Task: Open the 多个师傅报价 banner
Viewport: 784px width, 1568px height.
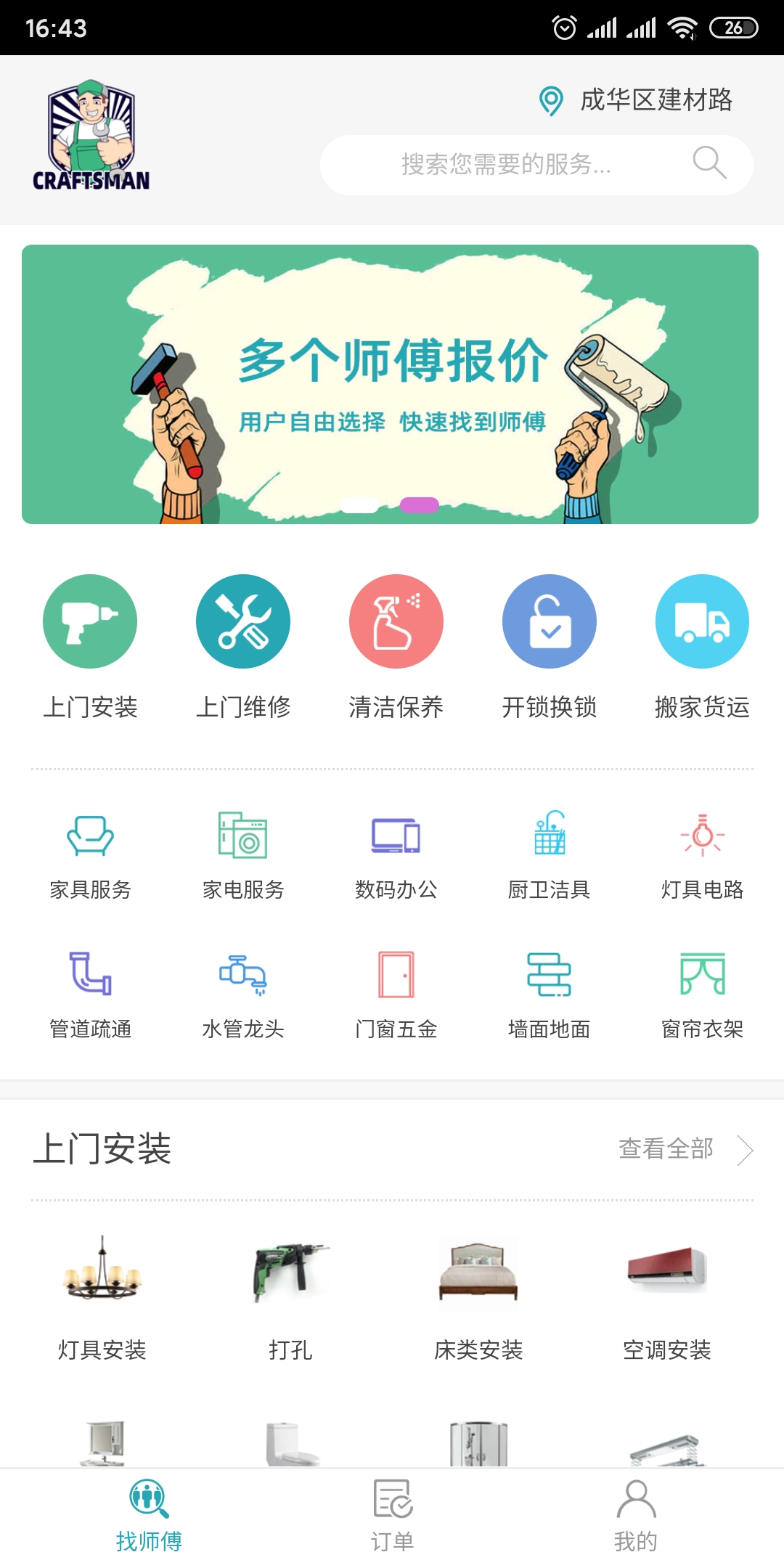Action: click(x=390, y=384)
